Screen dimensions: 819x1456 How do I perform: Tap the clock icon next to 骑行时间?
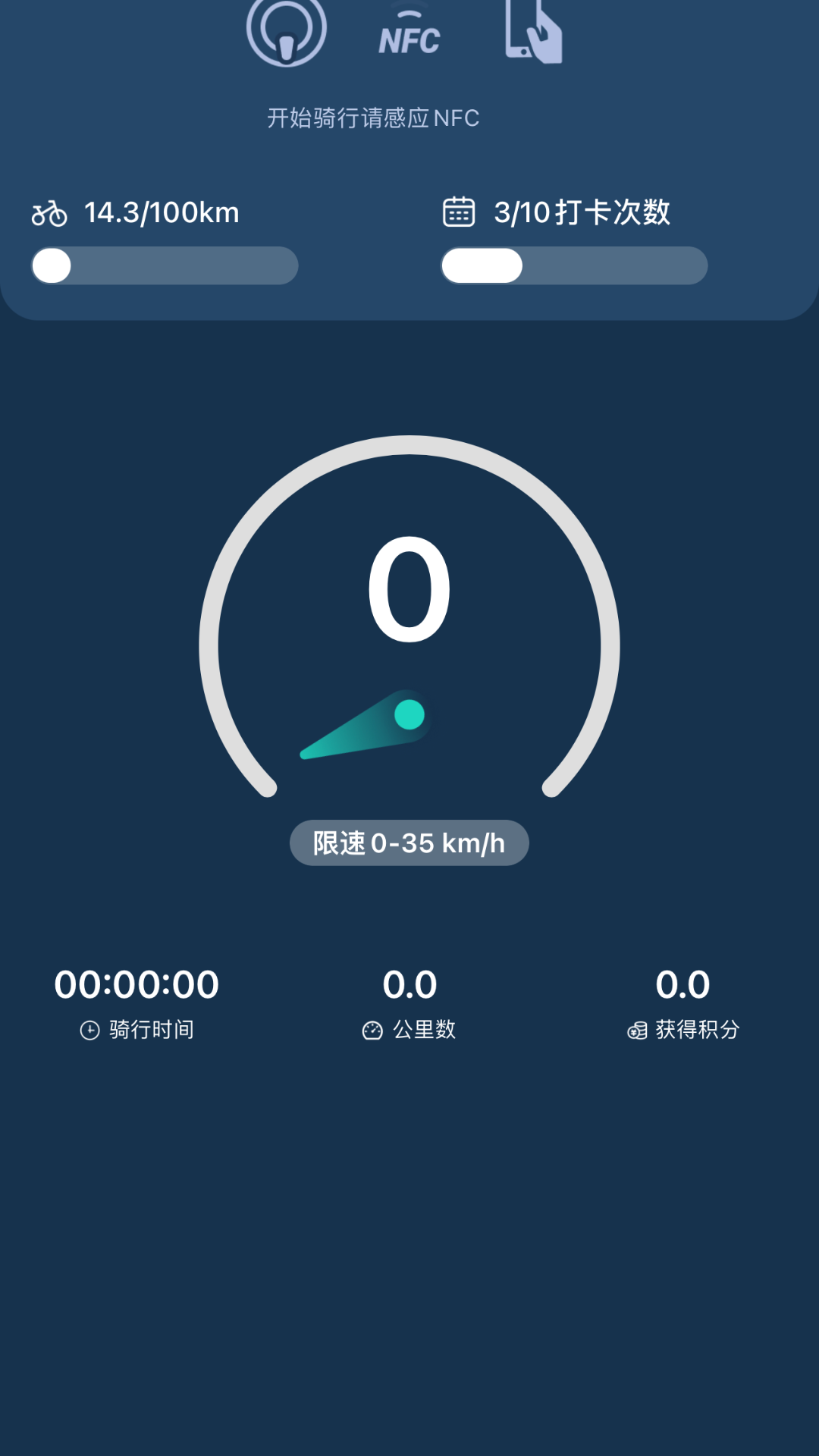click(89, 1030)
